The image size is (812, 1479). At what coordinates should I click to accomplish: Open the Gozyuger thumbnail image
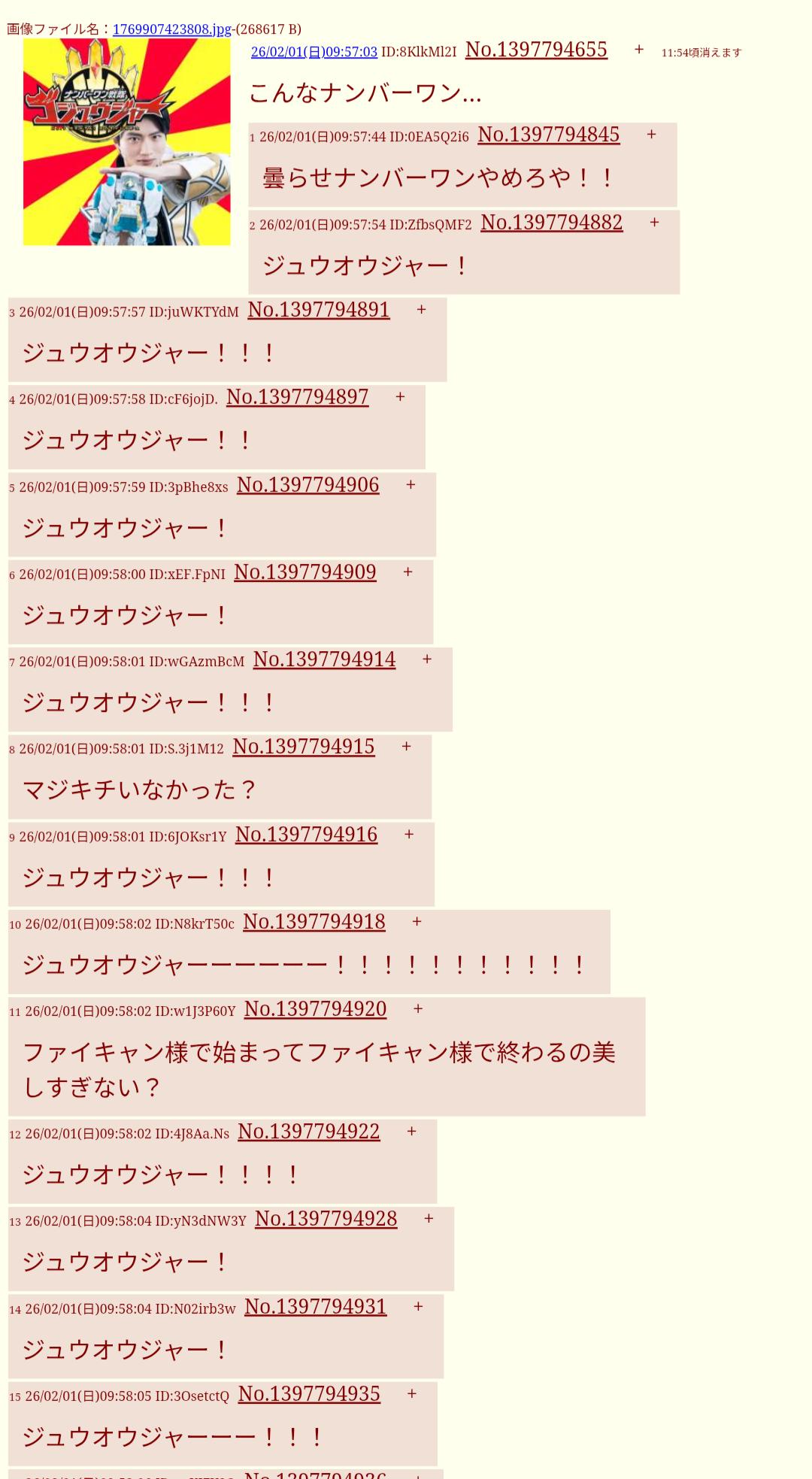pyautogui.click(x=126, y=142)
